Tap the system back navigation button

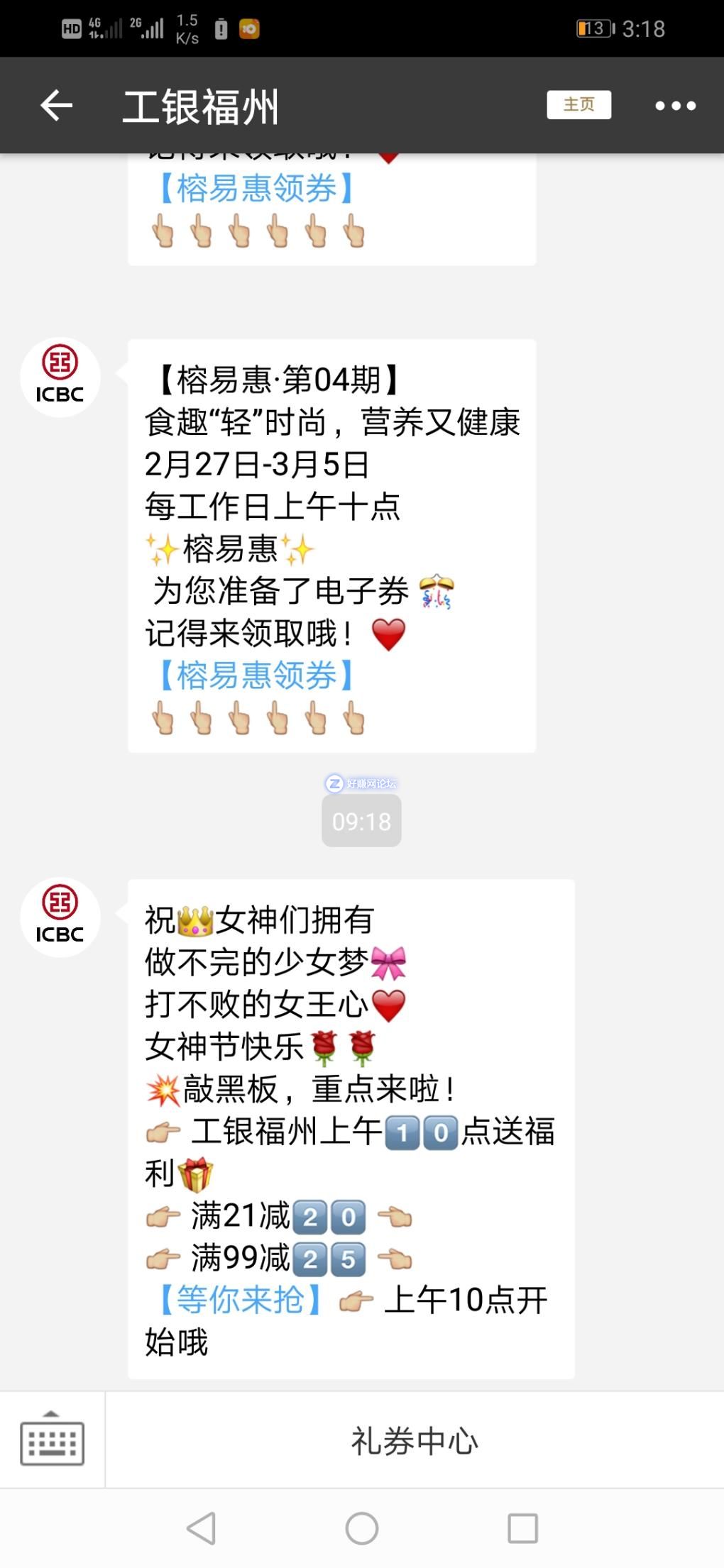(x=201, y=1528)
